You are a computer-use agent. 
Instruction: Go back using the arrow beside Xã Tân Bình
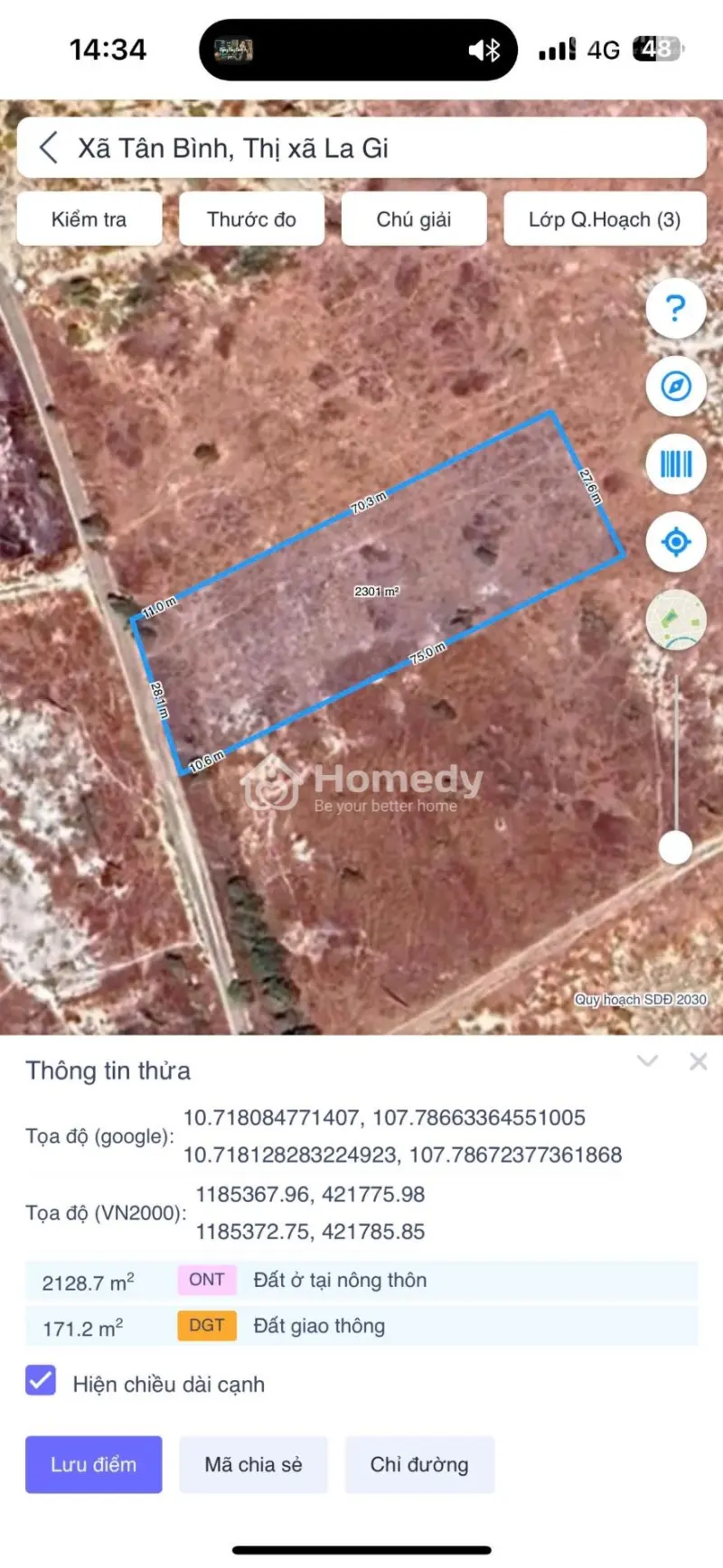pos(49,148)
